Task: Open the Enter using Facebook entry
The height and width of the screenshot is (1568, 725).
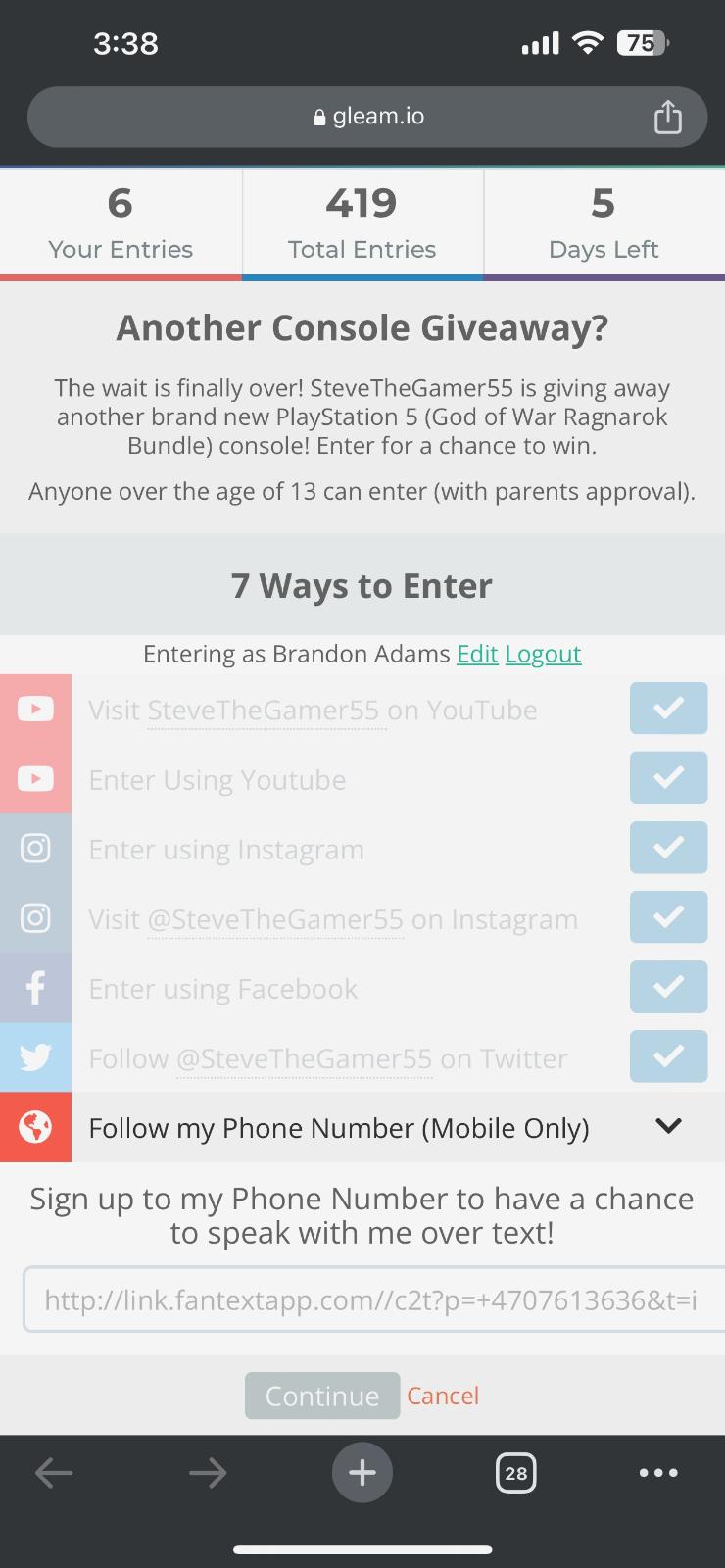Action: (x=362, y=988)
